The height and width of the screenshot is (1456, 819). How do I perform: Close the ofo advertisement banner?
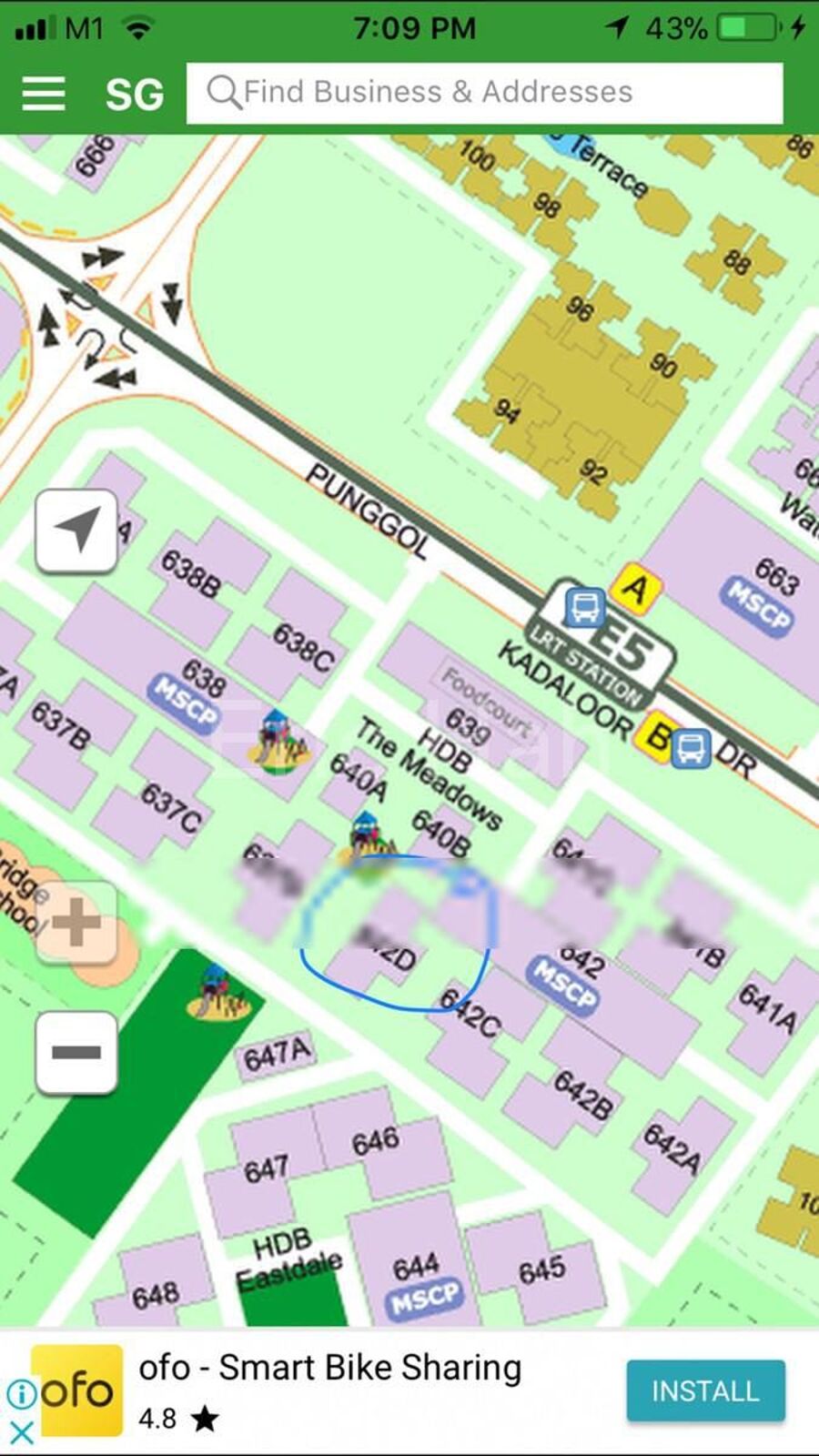[21, 1432]
